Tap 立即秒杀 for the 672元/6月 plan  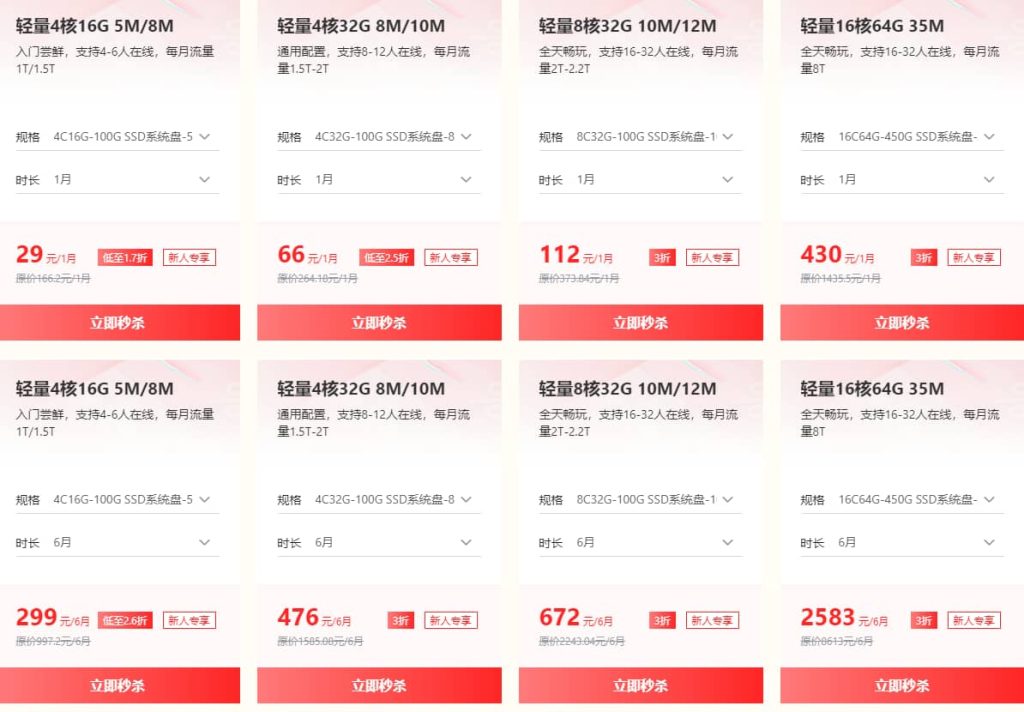click(x=640, y=686)
